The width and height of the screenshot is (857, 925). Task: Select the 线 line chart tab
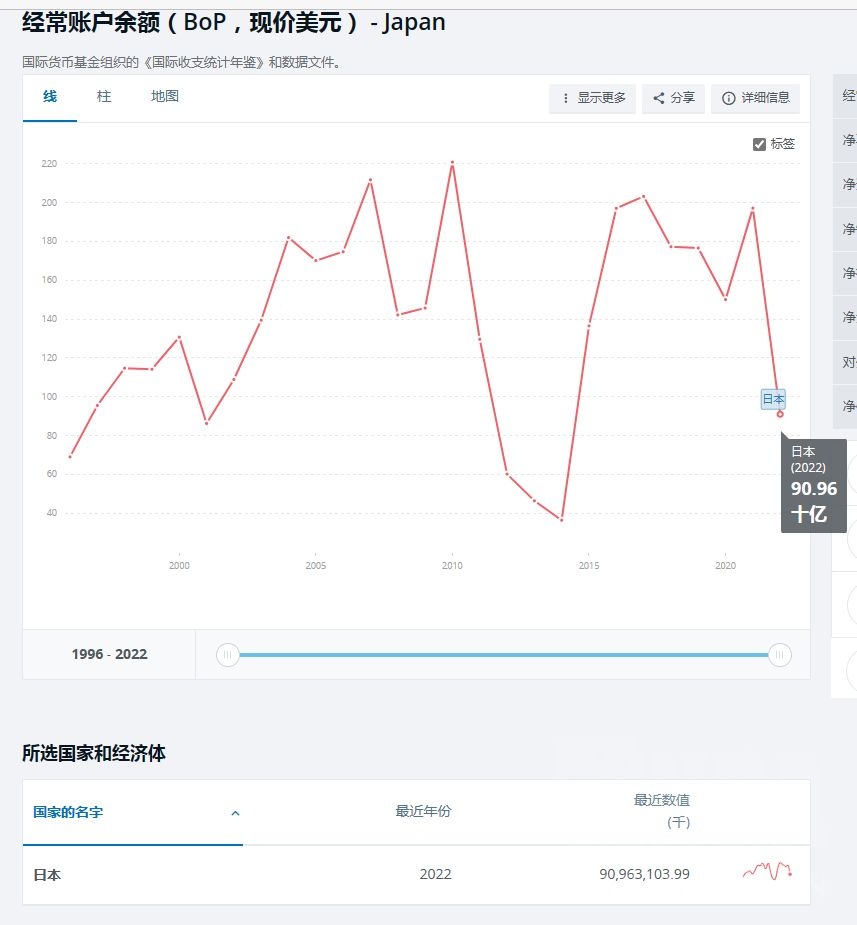pyautogui.click(x=50, y=97)
